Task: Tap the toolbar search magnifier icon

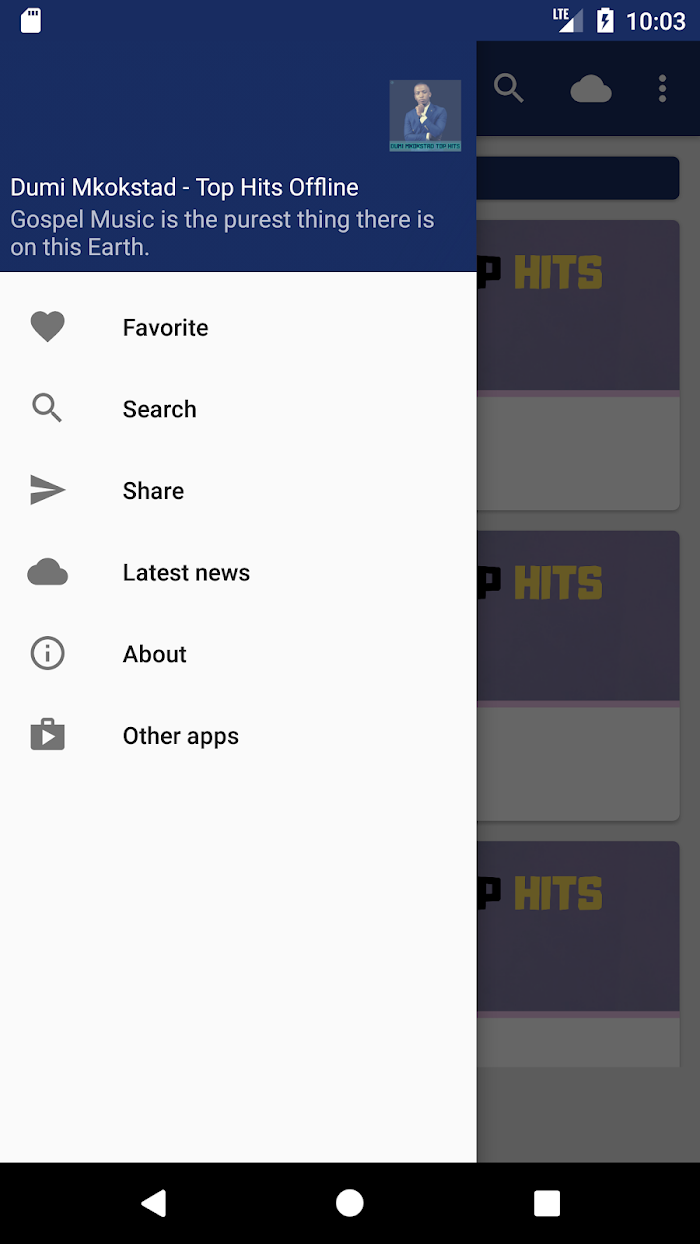Action: pyautogui.click(x=509, y=89)
